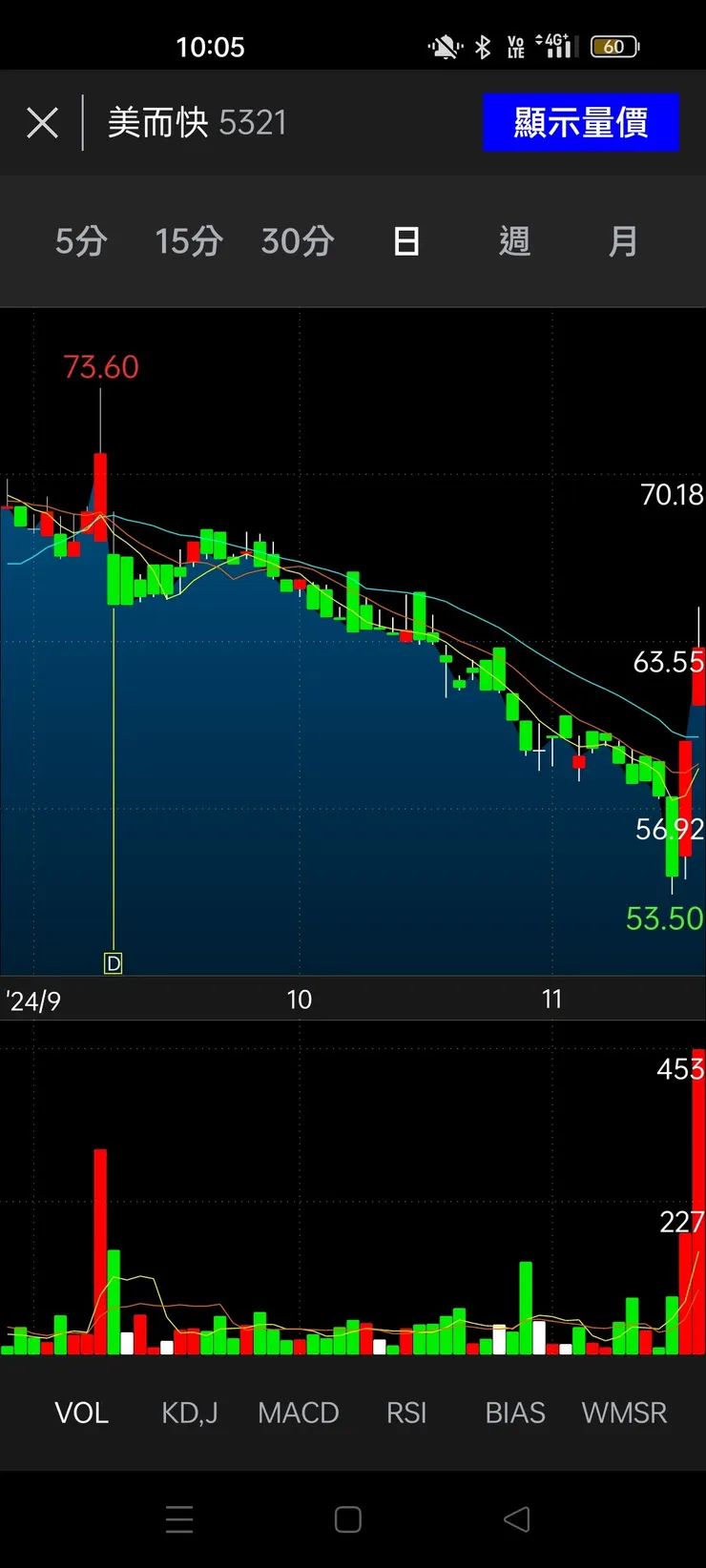Select the VOL indicator

(81, 1413)
